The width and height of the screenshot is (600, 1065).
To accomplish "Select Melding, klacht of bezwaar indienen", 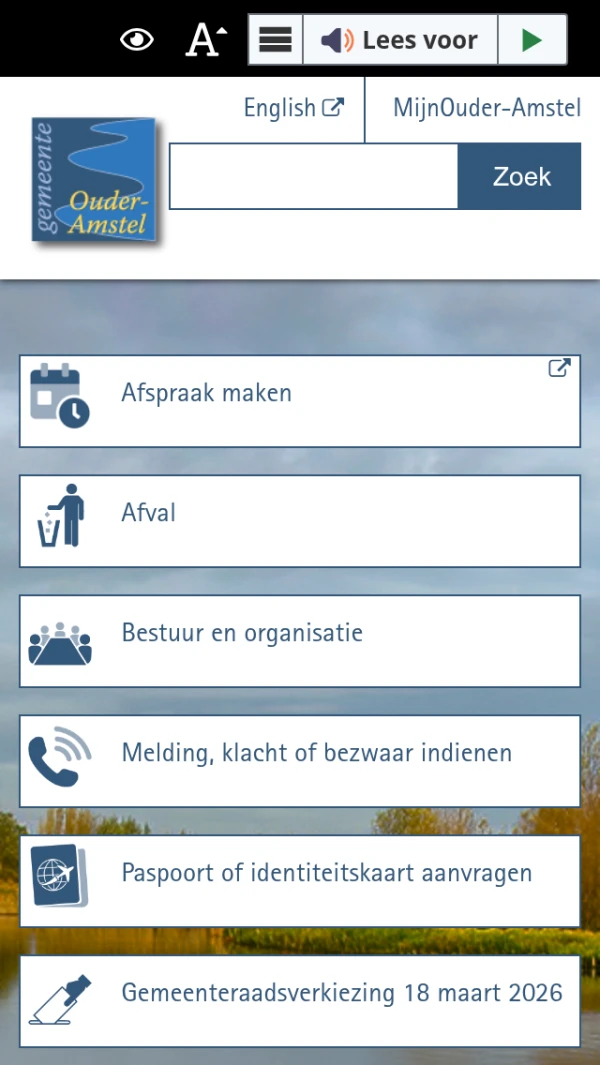I will 300,761.
